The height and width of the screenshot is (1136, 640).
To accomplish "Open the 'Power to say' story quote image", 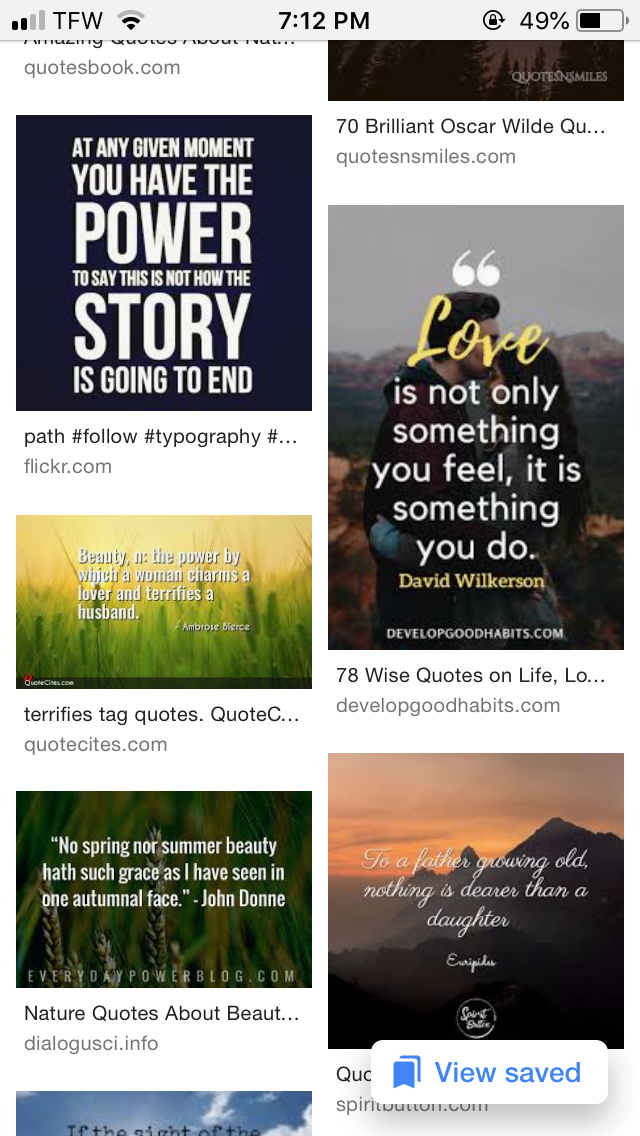I will [x=164, y=263].
